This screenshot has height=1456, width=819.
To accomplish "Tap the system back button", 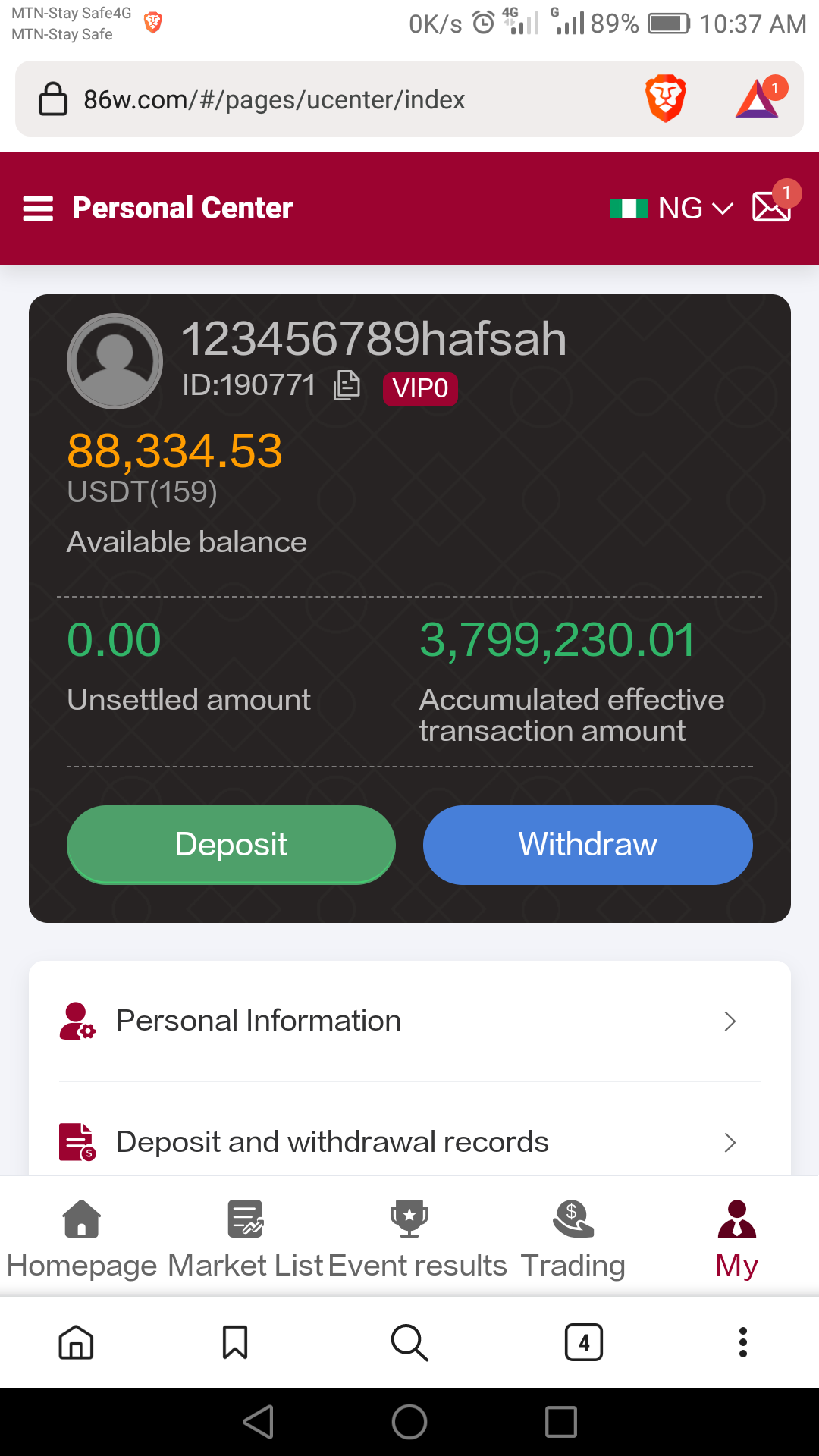I will (259, 1422).
